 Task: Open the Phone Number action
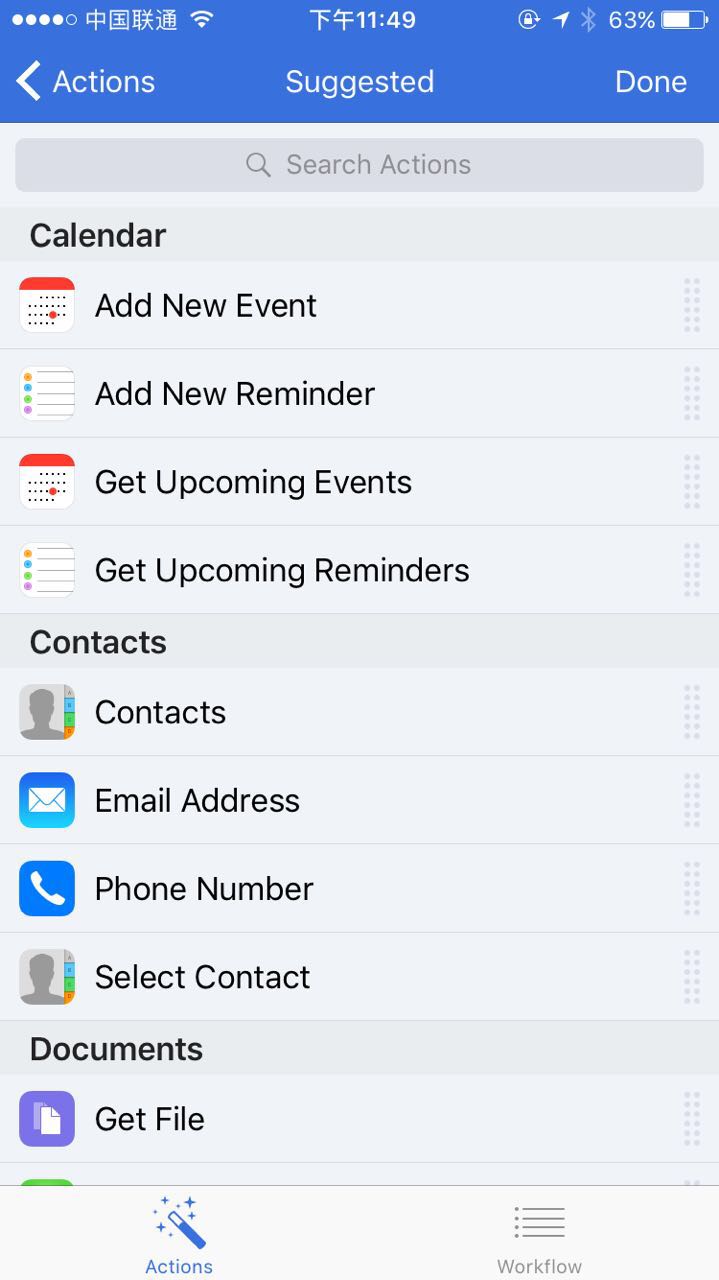(204, 888)
